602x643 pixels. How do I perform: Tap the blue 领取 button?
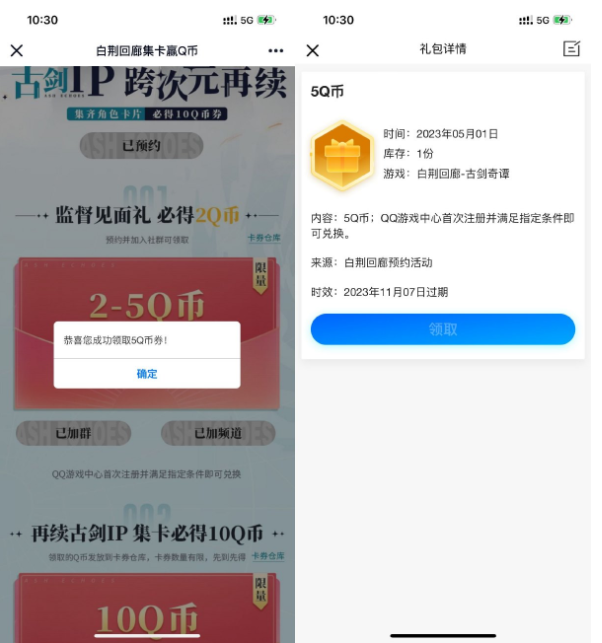click(443, 329)
